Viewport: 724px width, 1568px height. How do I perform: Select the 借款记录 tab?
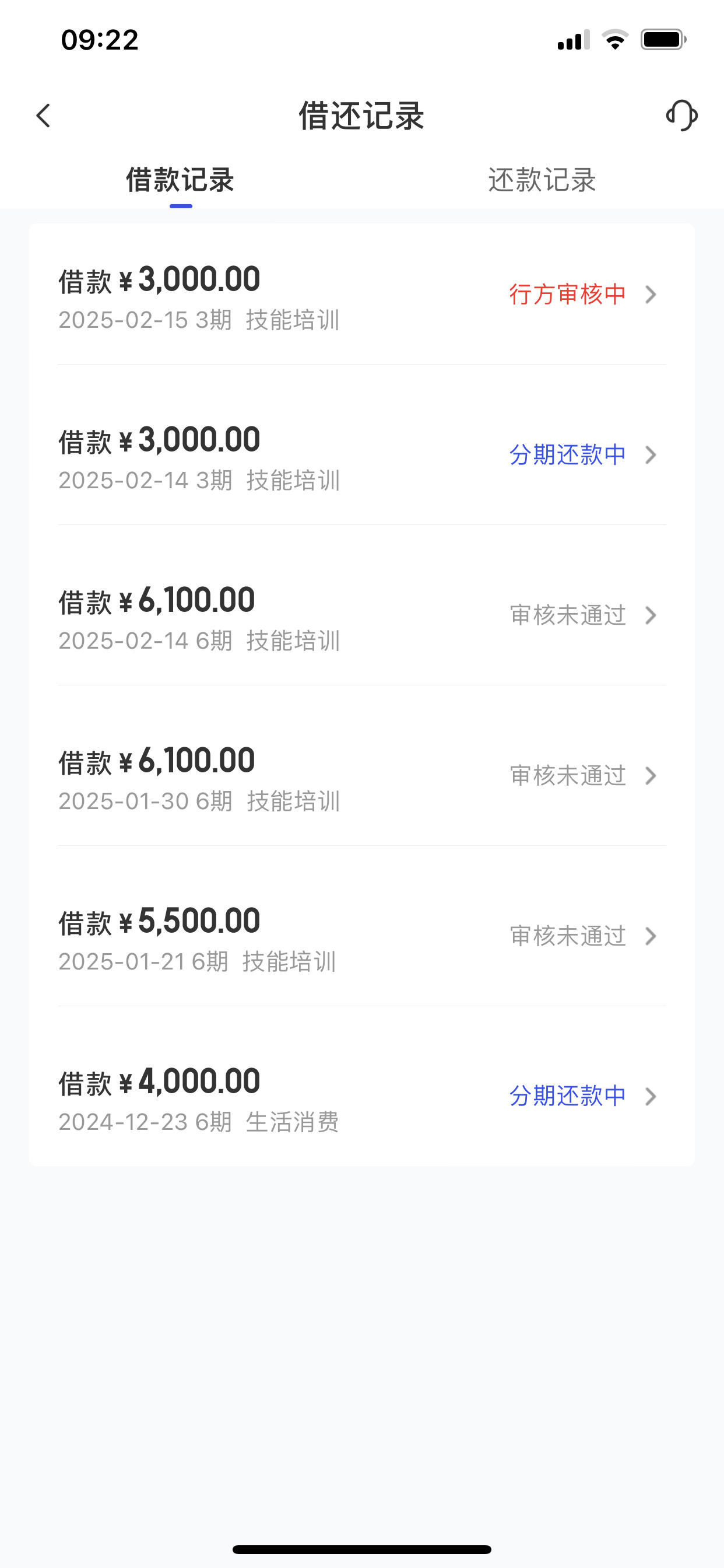180,180
